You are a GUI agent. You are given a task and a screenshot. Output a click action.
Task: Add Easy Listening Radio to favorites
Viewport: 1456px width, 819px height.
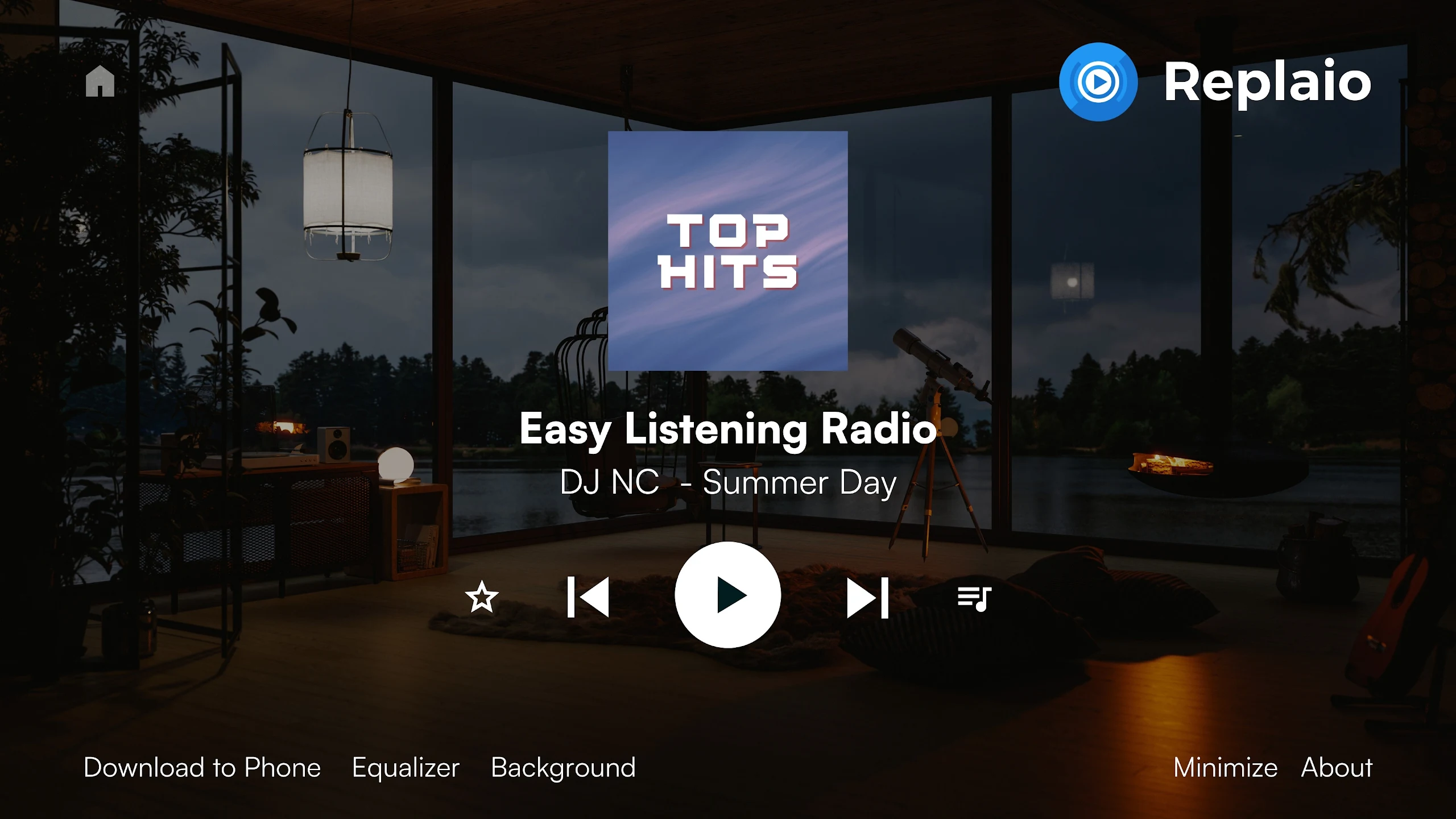click(x=482, y=597)
